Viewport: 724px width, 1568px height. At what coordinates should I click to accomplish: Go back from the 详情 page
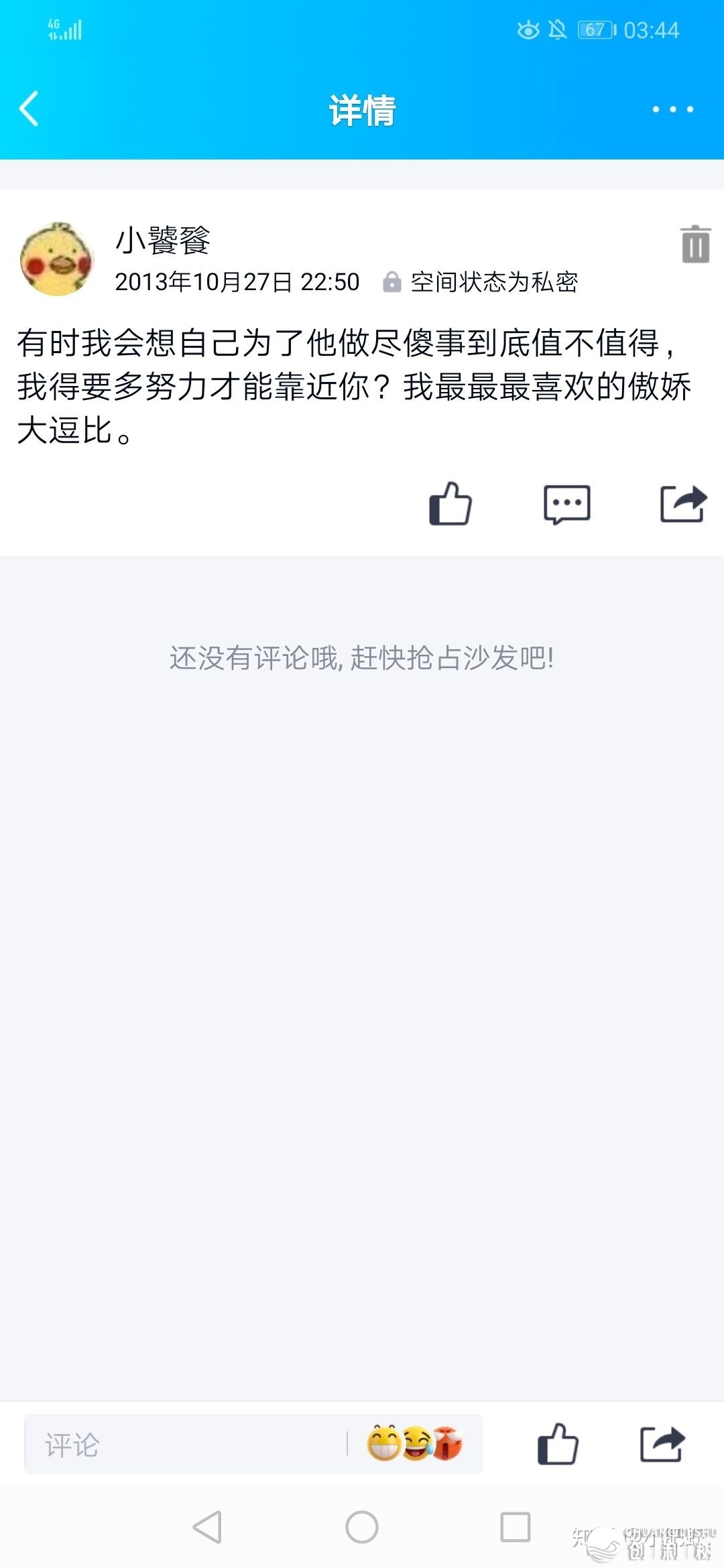coord(29,109)
